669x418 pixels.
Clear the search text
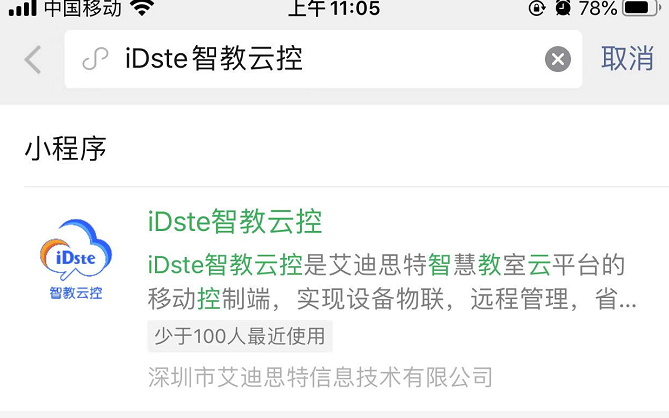point(558,59)
